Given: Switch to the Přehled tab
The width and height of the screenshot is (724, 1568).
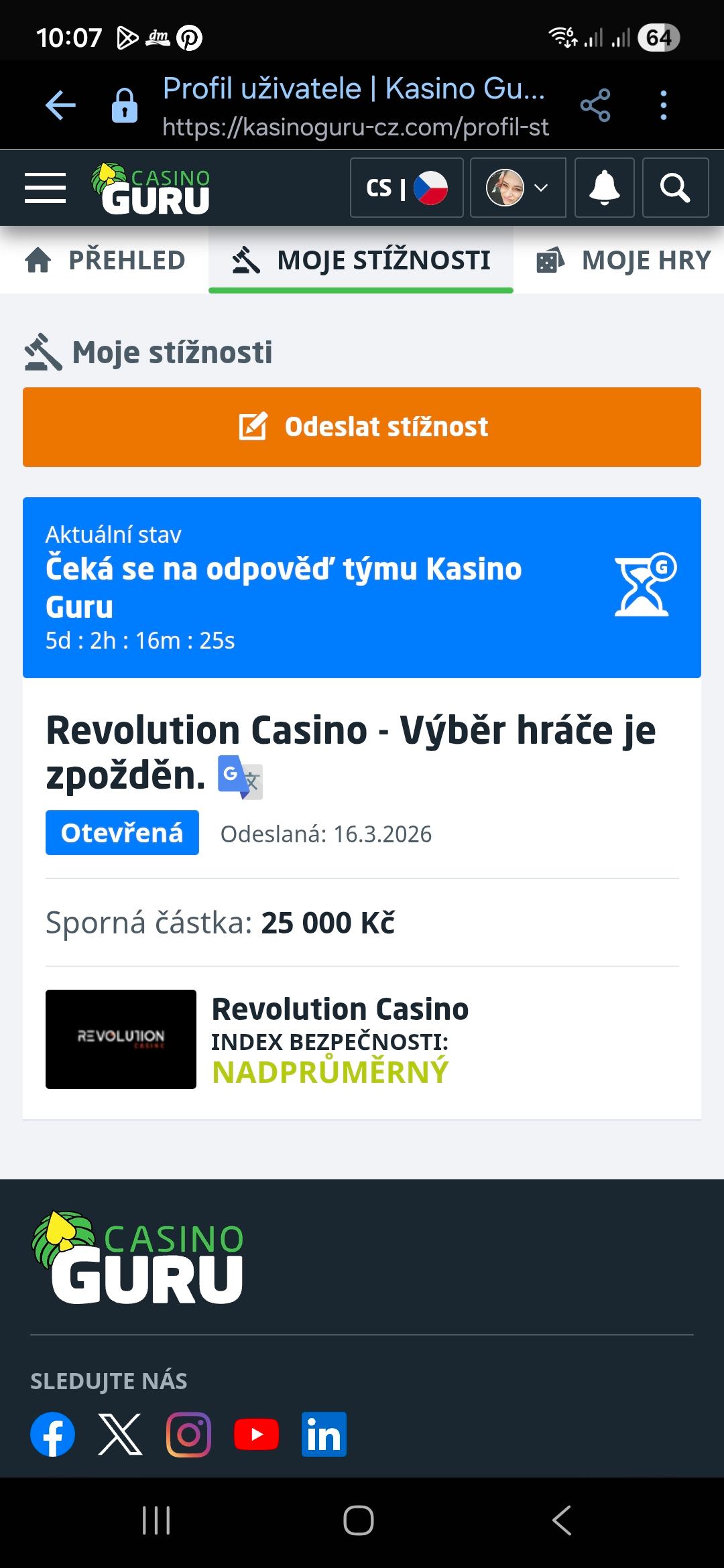Looking at the screenshot, I should [x=105, y=260].
